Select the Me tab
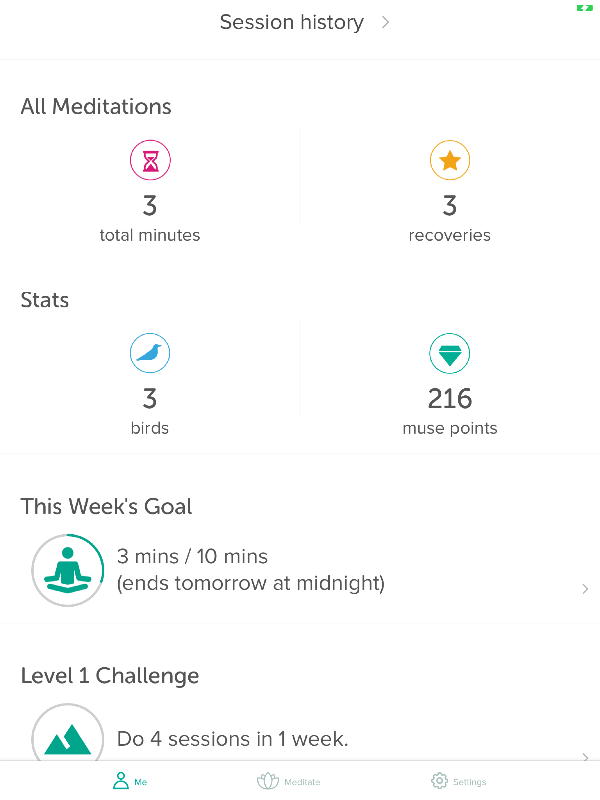Viewport: 600px width, 800px height. [x=130, y=781]
